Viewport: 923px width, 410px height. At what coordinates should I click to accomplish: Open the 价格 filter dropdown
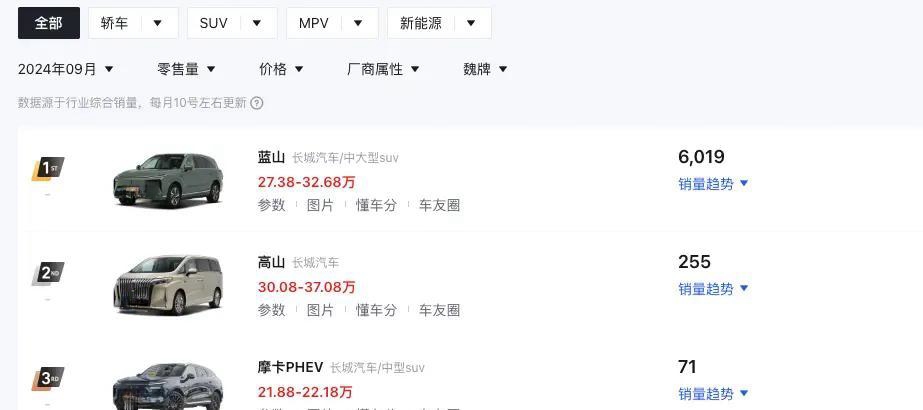point(281,69)
